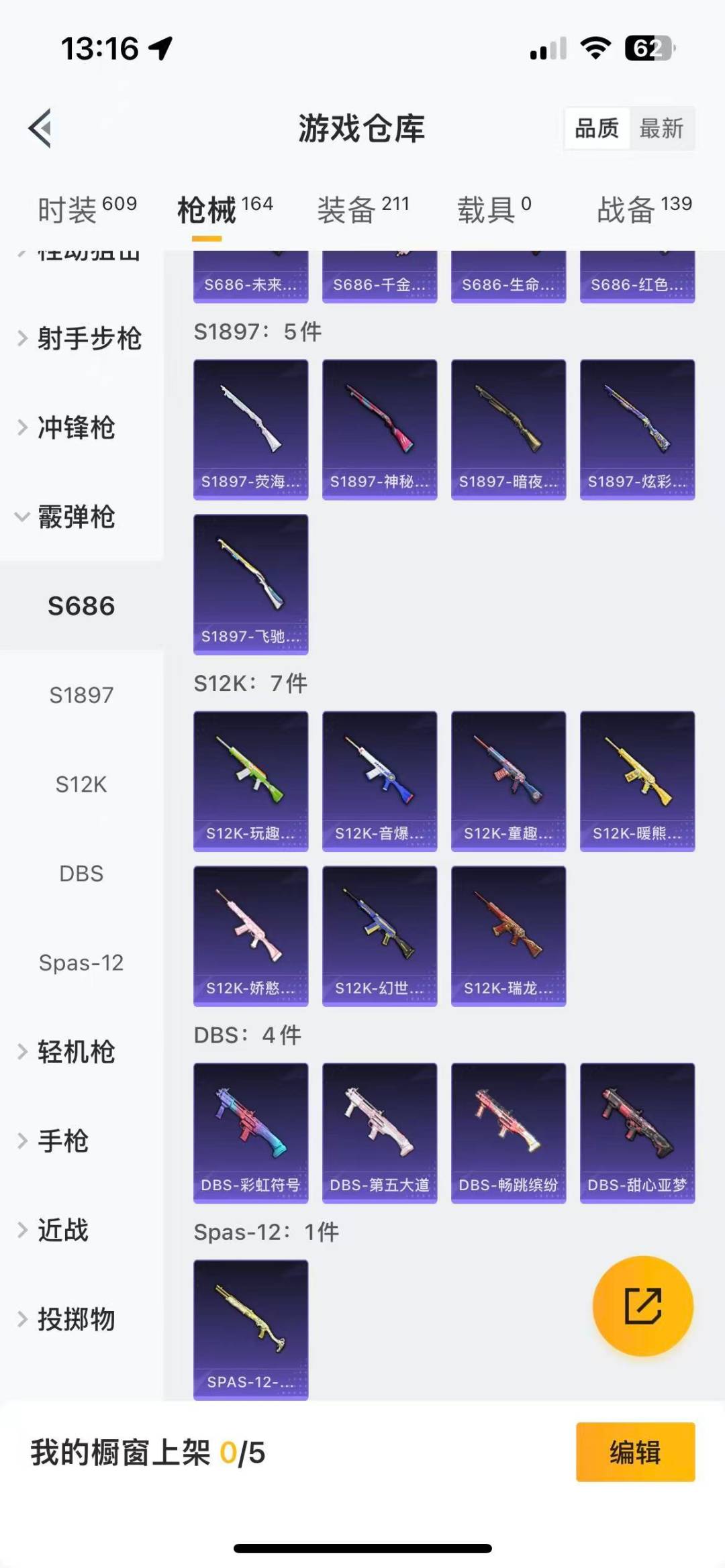Tap the yellow floating share button
The image size is (725, 1568).
642,1306
